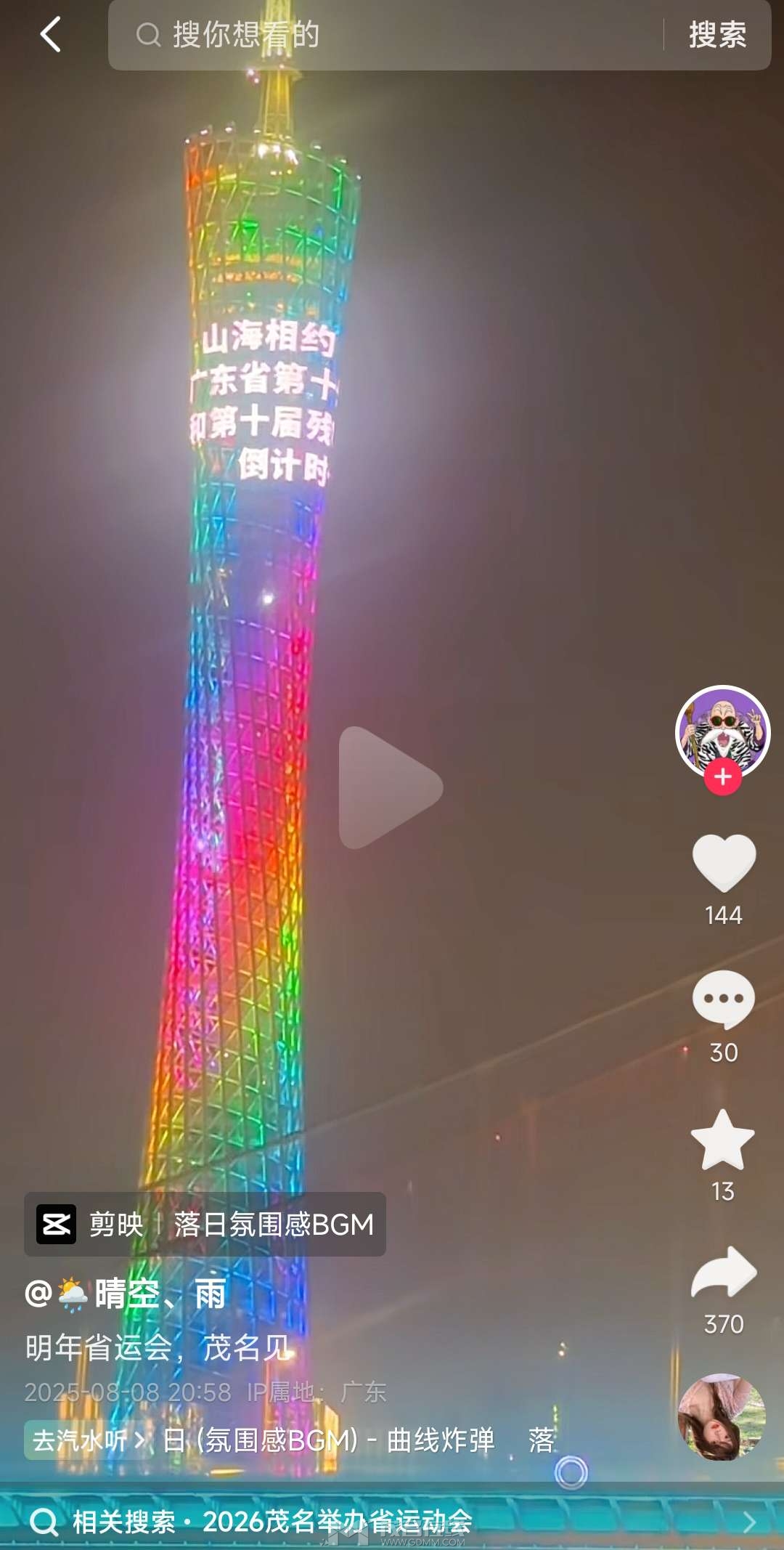Viewport: 784px width, 1550px height.
Task: Click the magnifier icon in search bar
Action: 149,36
